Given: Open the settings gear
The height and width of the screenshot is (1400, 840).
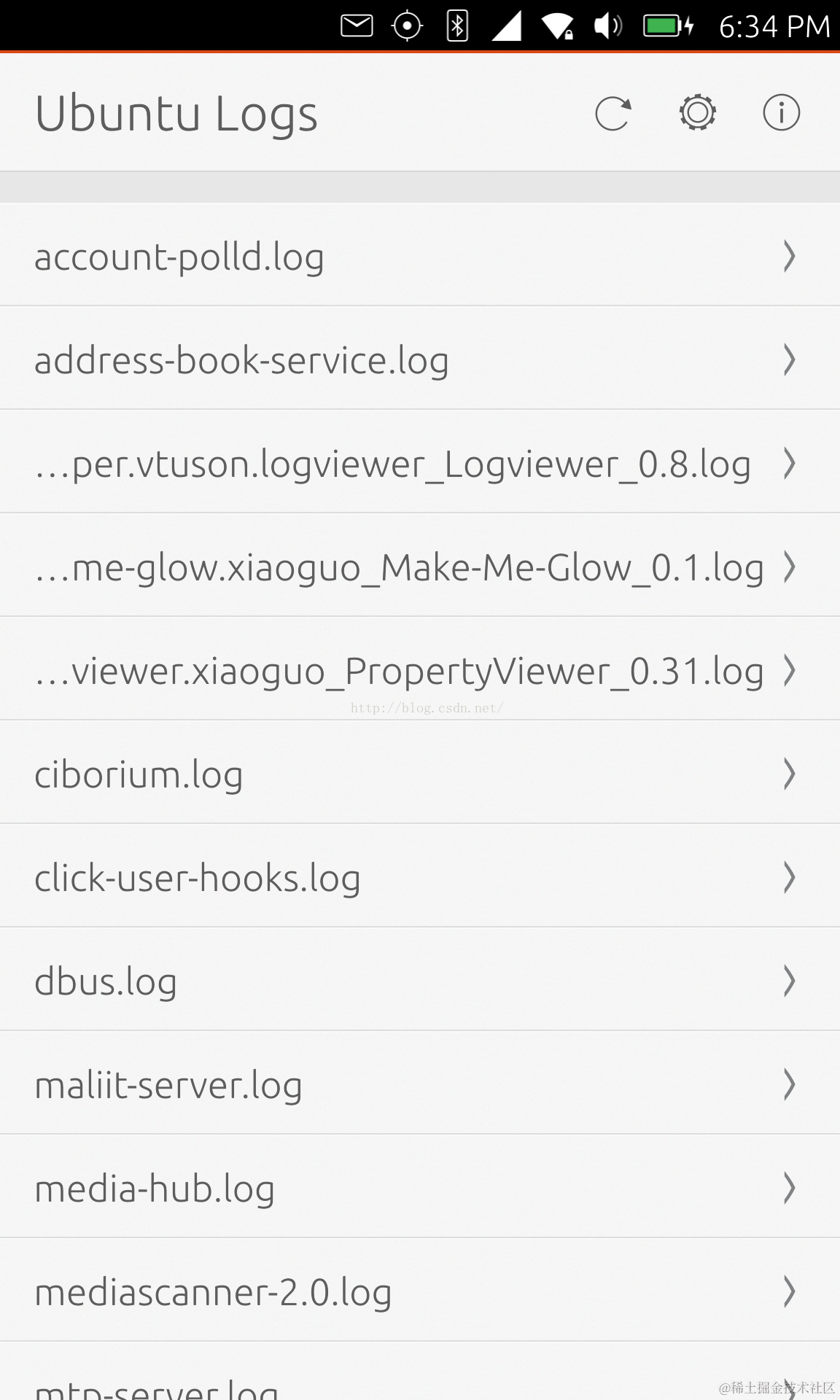Looking at the screenshot, I should 698,113.
